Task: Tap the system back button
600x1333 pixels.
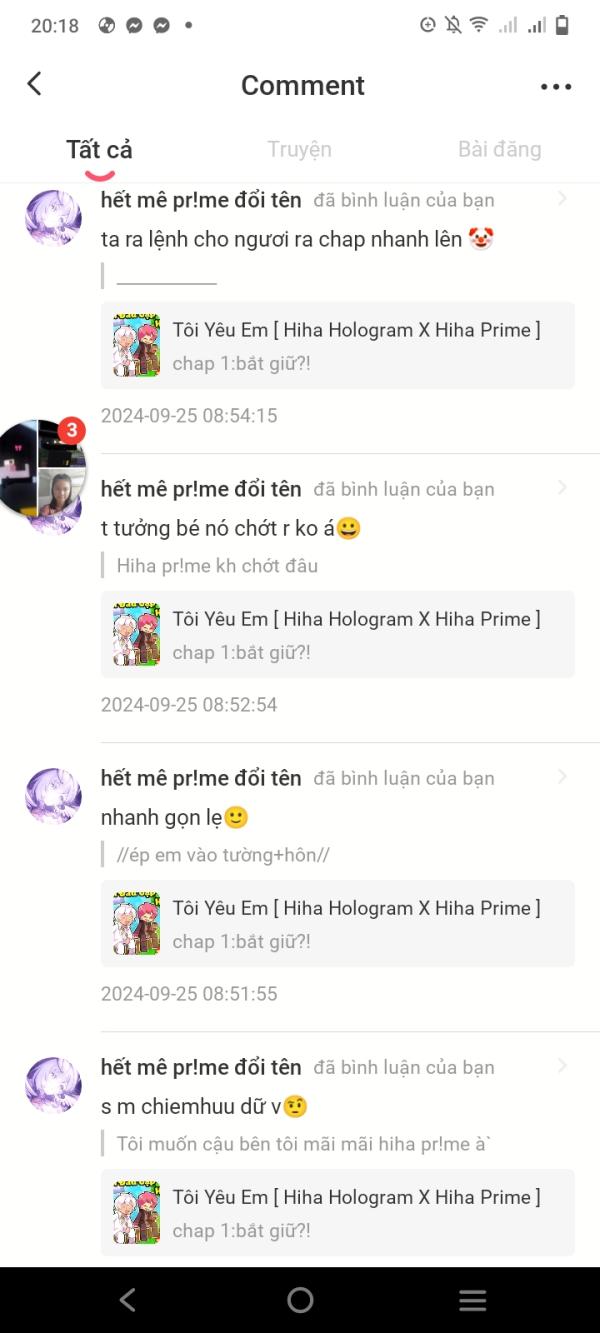Action: point(127,1300)
